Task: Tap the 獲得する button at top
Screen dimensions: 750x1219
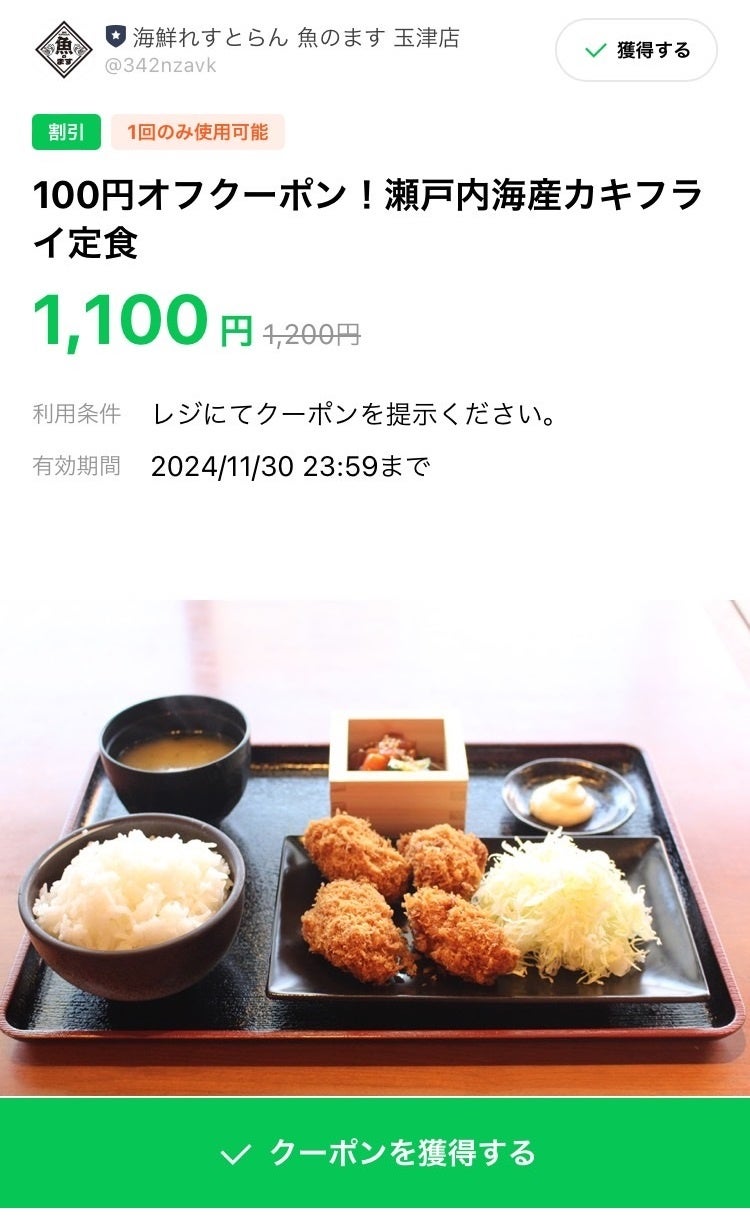Action: (x=636, y=50)
